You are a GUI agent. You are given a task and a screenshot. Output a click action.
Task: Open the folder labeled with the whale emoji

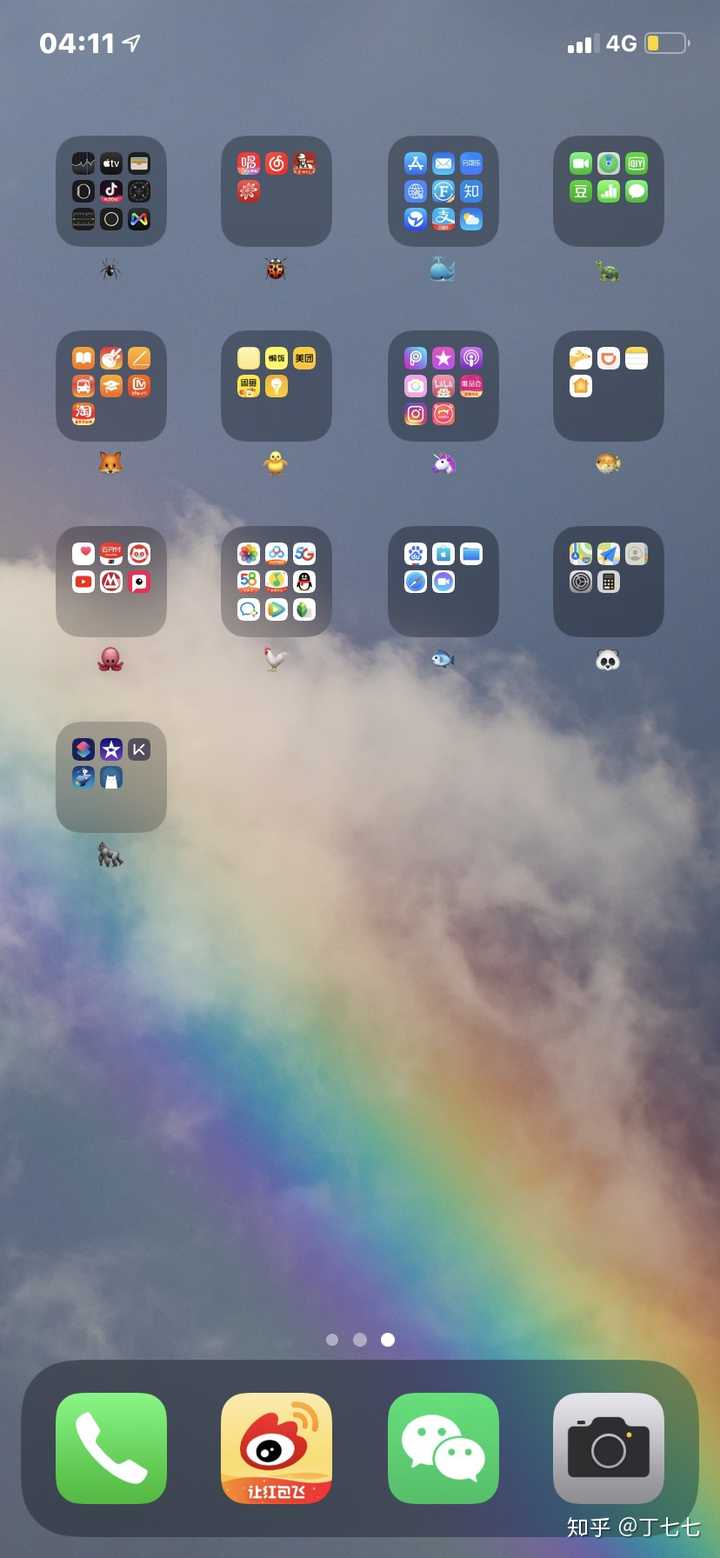click(443, 191)
